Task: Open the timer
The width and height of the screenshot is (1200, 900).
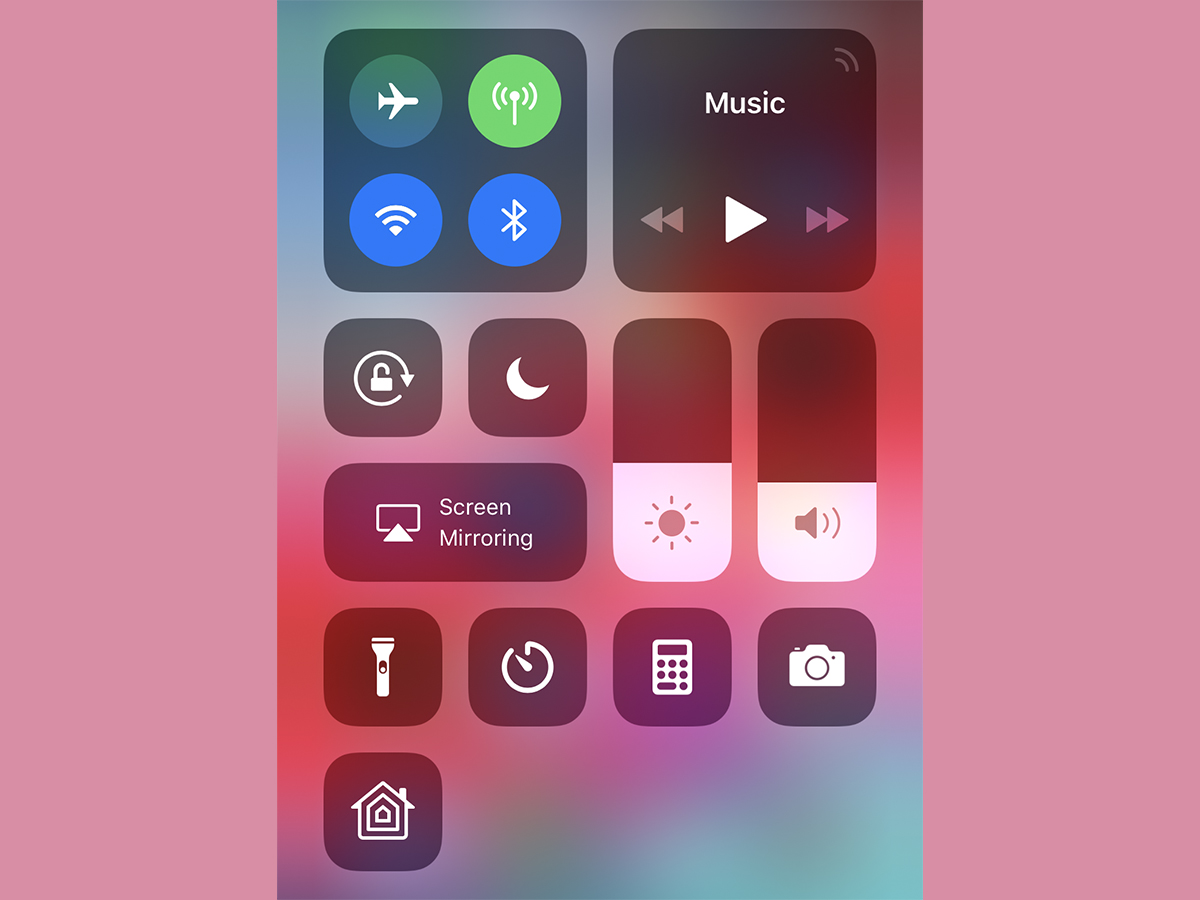Action: pyautogui.click(x=527, y=666)
